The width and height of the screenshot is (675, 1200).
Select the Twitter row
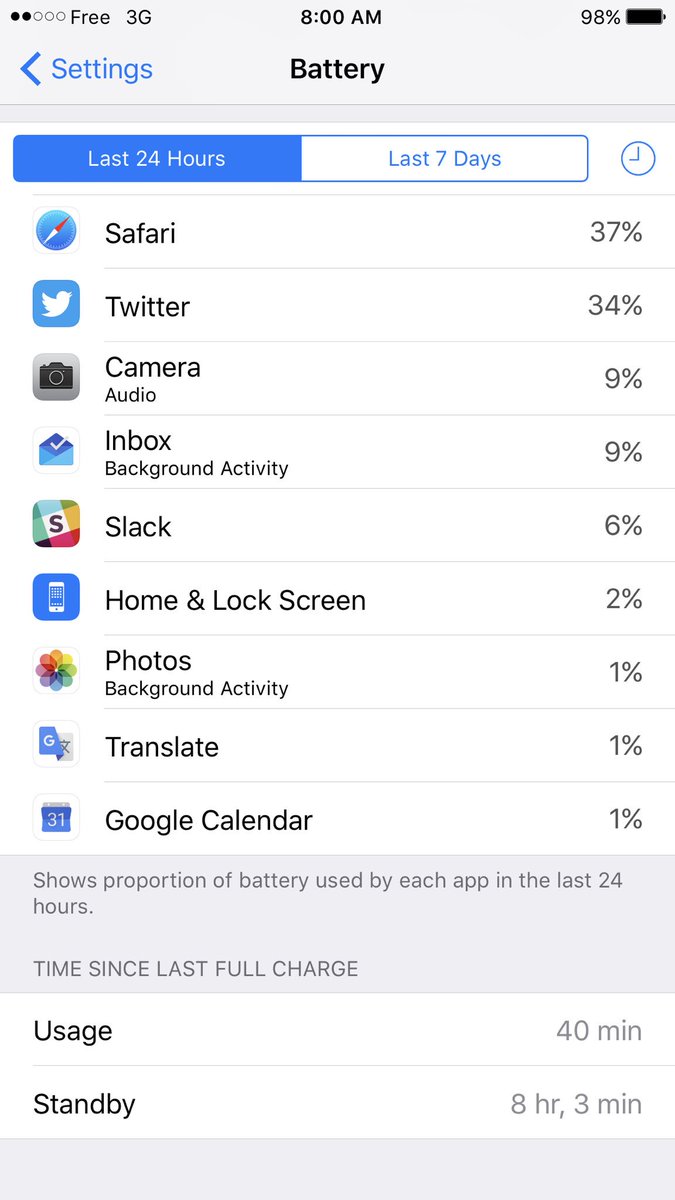coord(338,305)
